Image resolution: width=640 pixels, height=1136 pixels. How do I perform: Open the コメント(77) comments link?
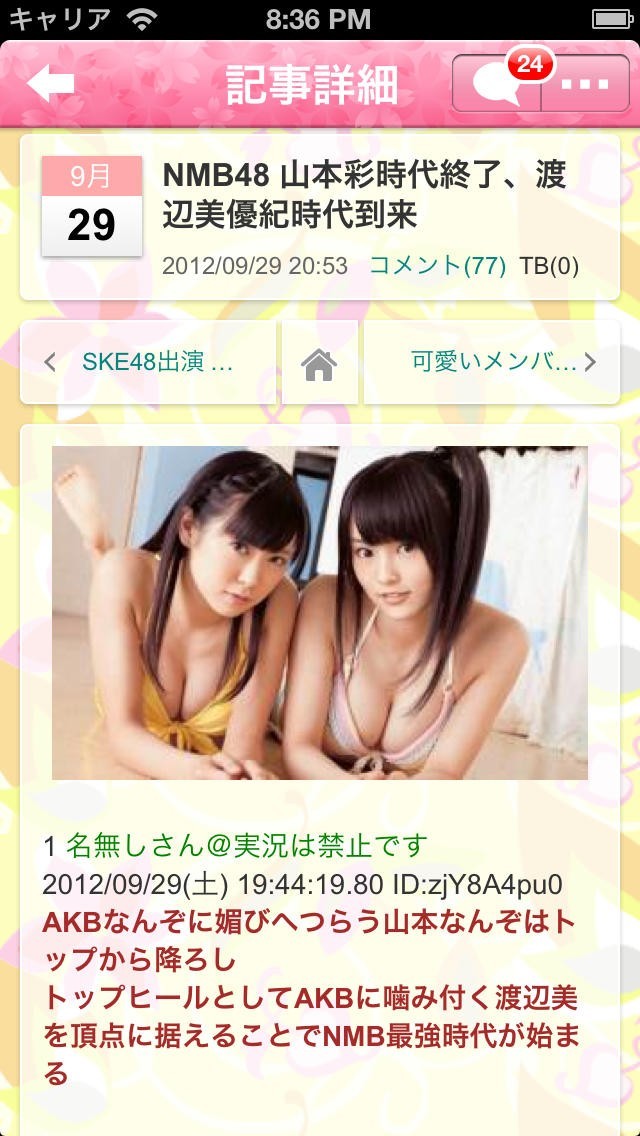(x=437, y=265)
